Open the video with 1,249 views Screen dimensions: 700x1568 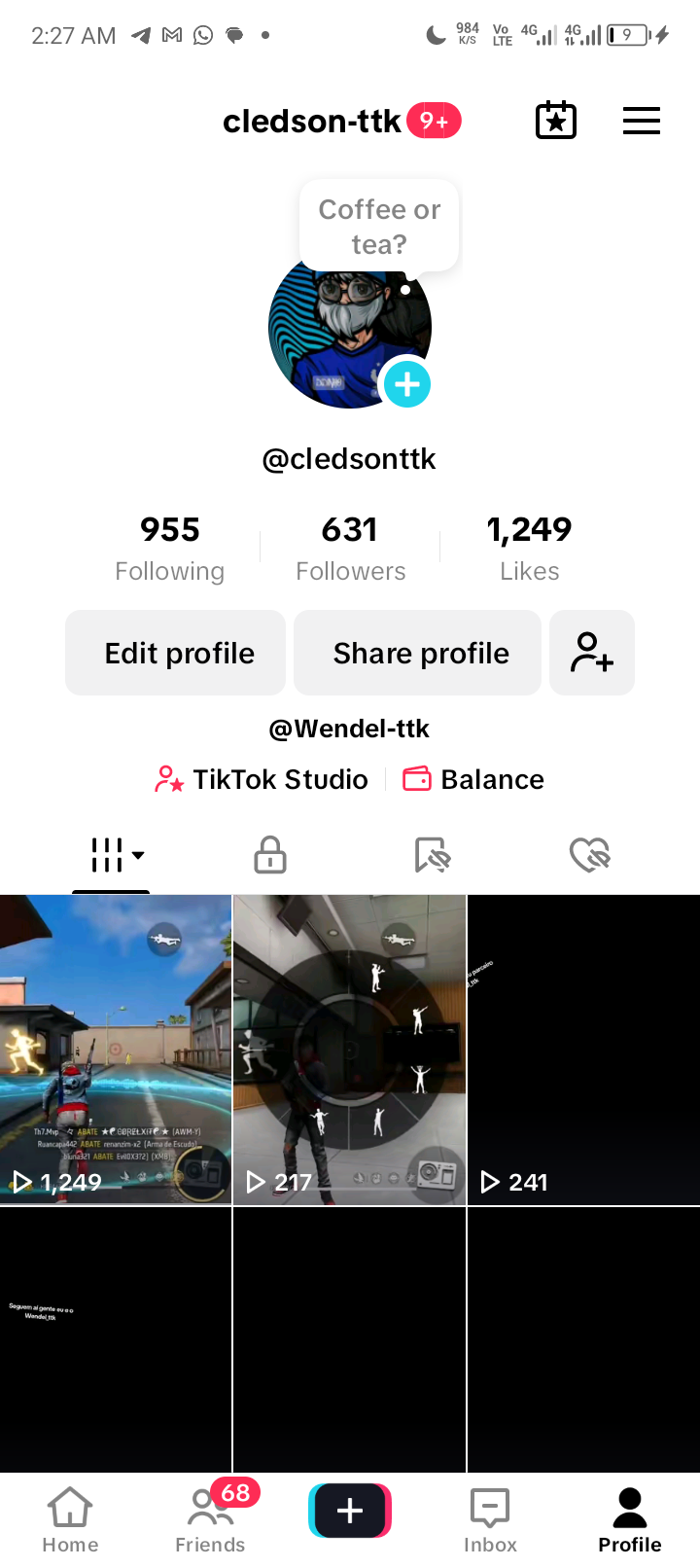point(116,1050)
